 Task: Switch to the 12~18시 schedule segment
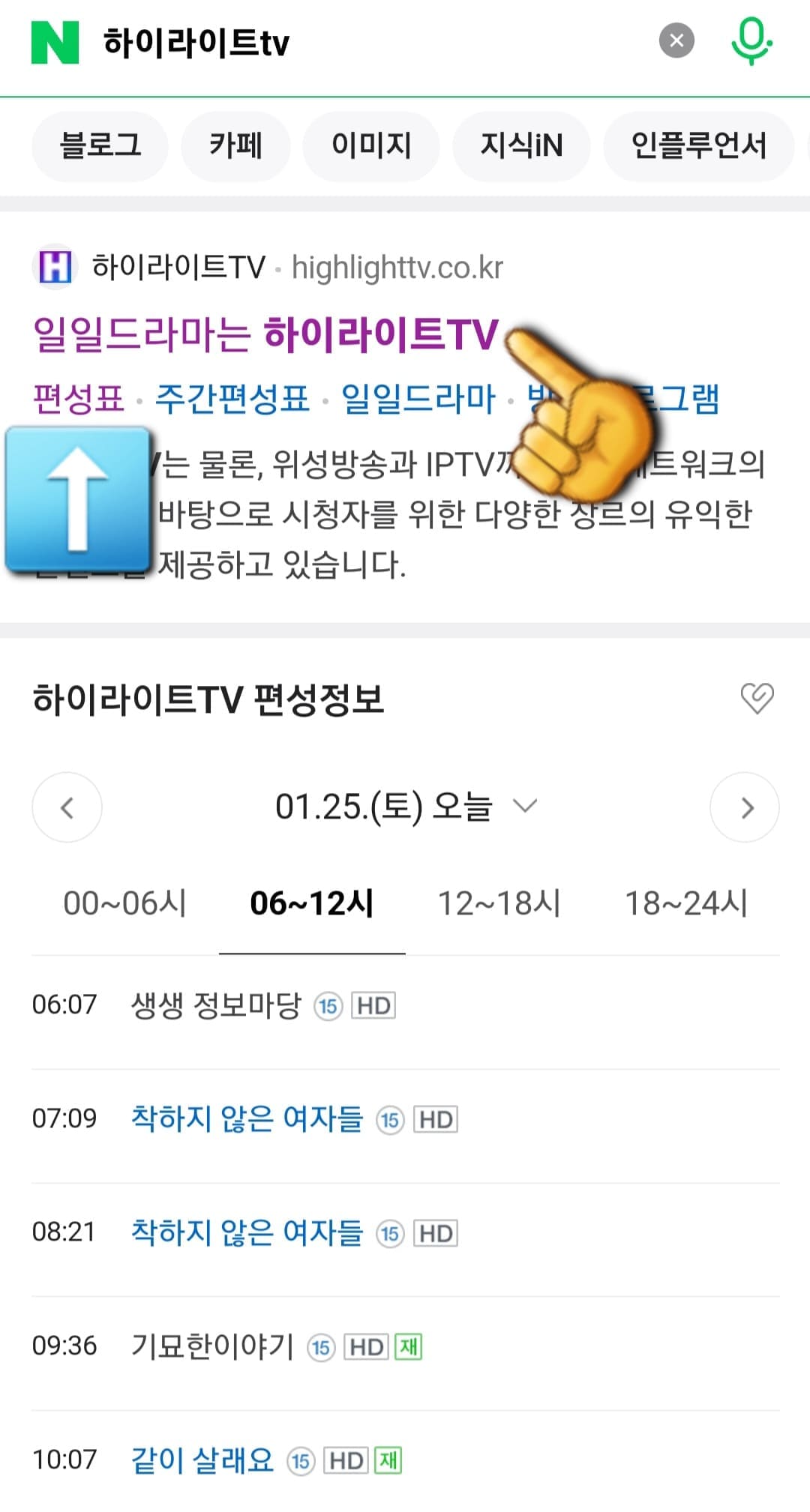[499, 903]
